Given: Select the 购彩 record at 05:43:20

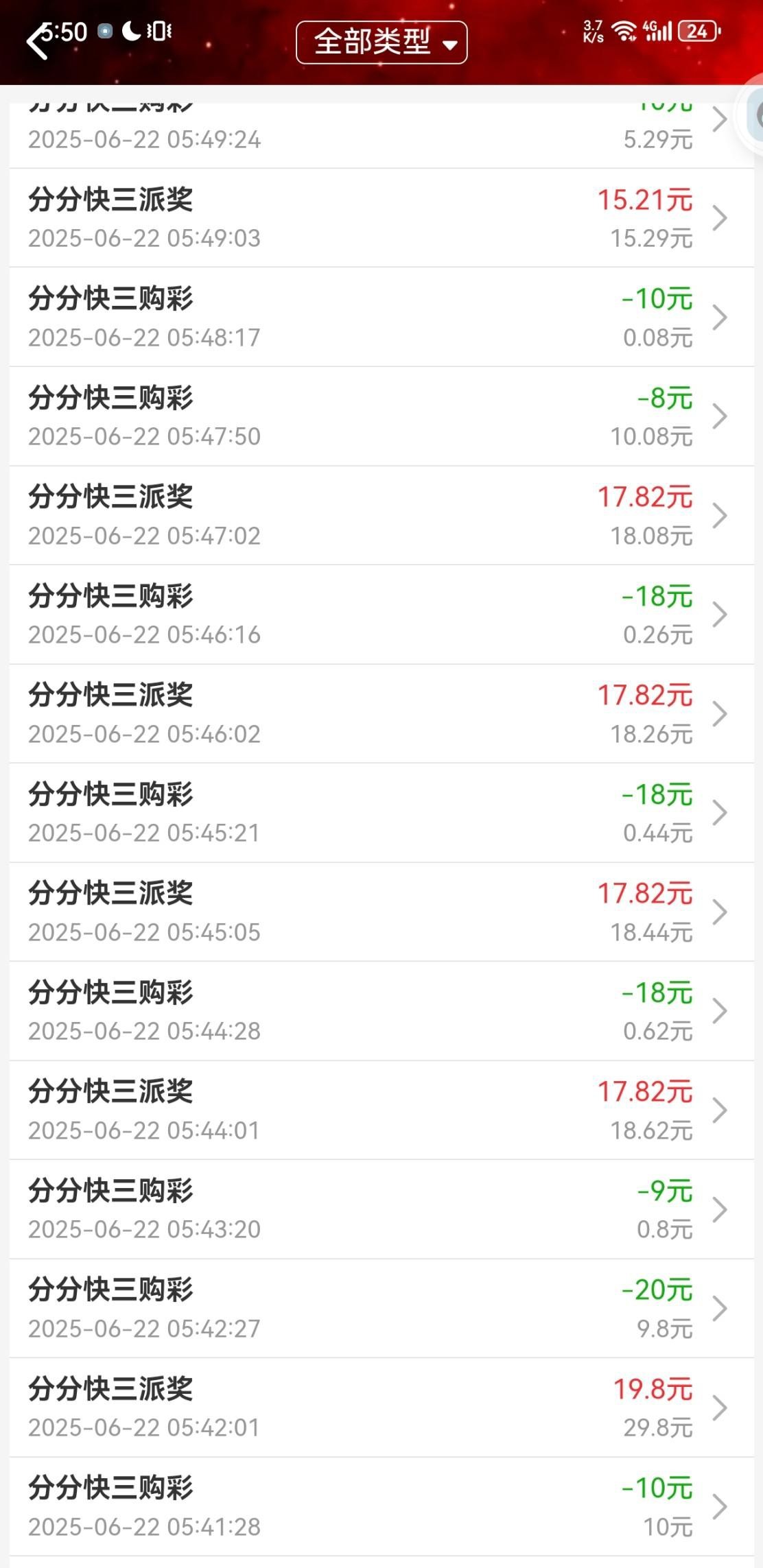Looking at the screenshot, I should coord(381,1209).
